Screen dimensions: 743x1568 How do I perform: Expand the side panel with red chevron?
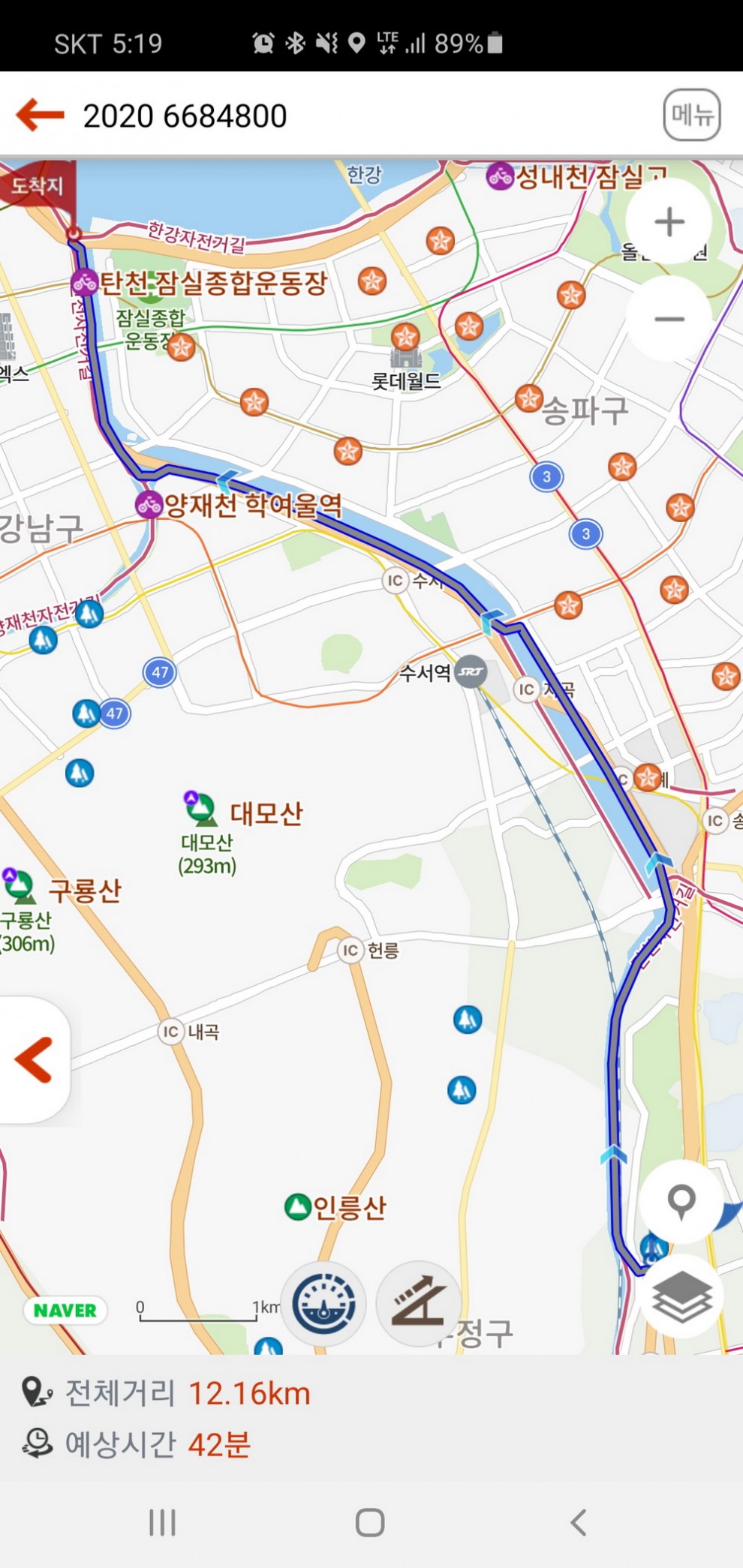pyautogui.click(x=34, y=1059)
